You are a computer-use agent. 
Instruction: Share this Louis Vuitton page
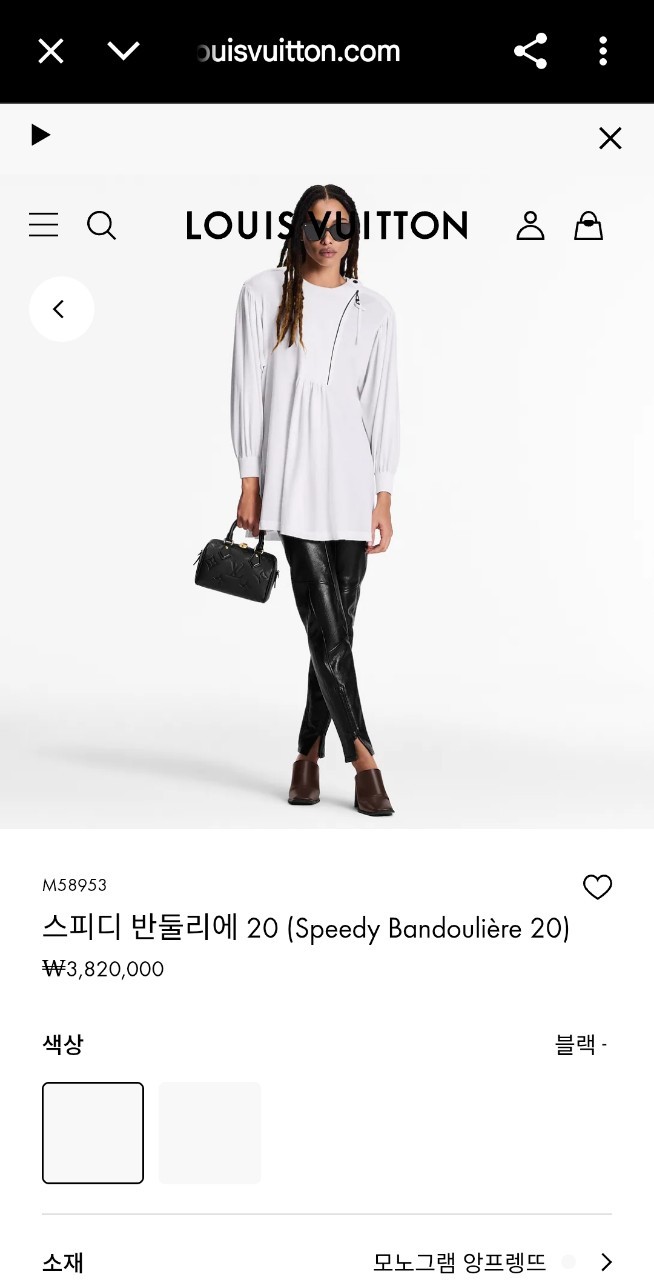point(530,51)
